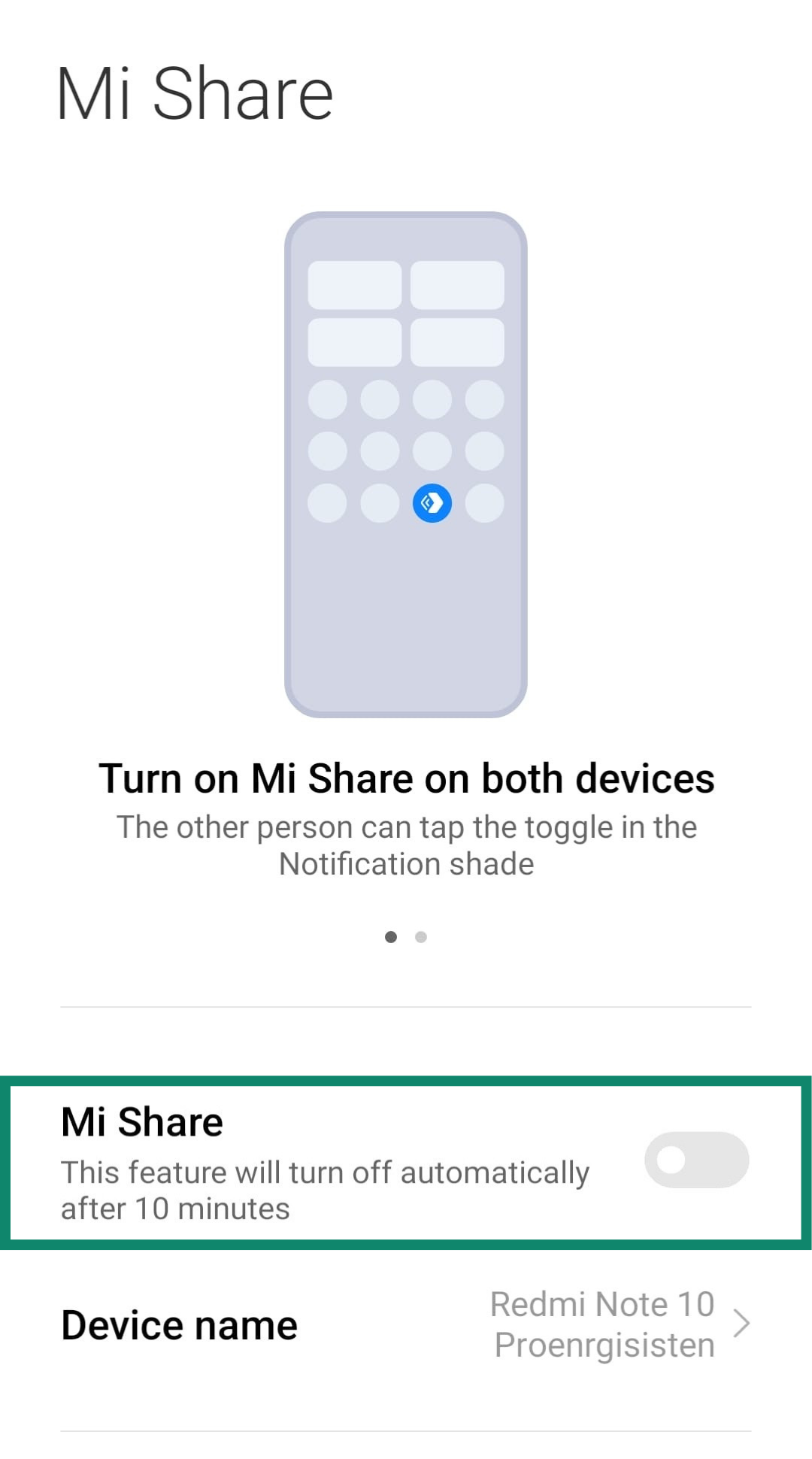Go to the second tutorial page dot
This screenshot has width=812, height=1459.
click(x=421, y=936)
